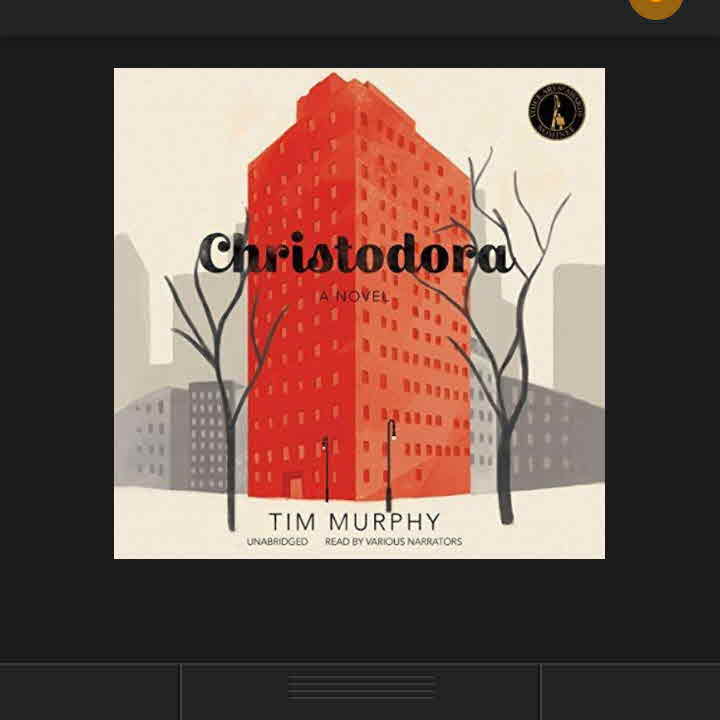Tap the lined handle on the bottom panel
The height and width of the screenshot is (720, 720).
[x=361, y=688]
